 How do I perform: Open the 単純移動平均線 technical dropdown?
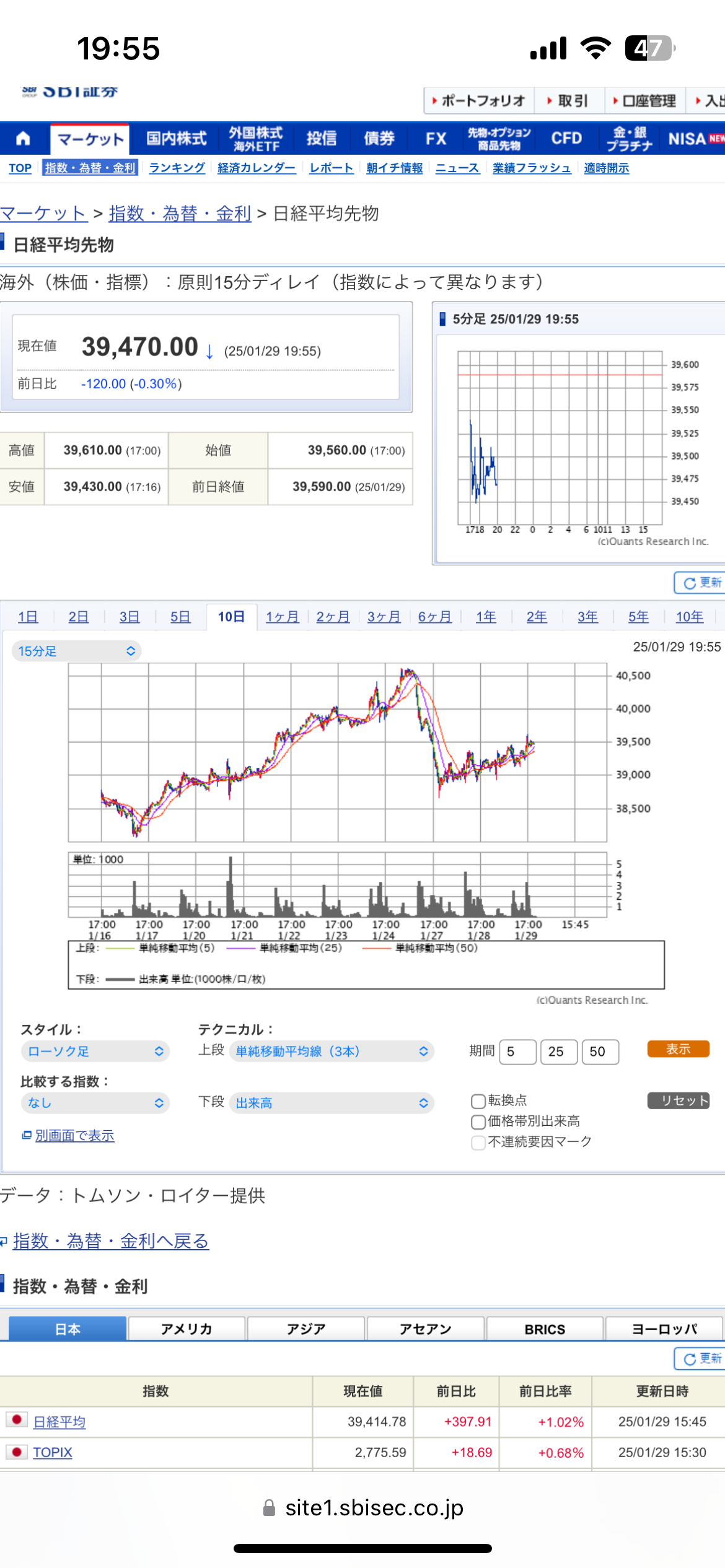[x=332, y=1051]
